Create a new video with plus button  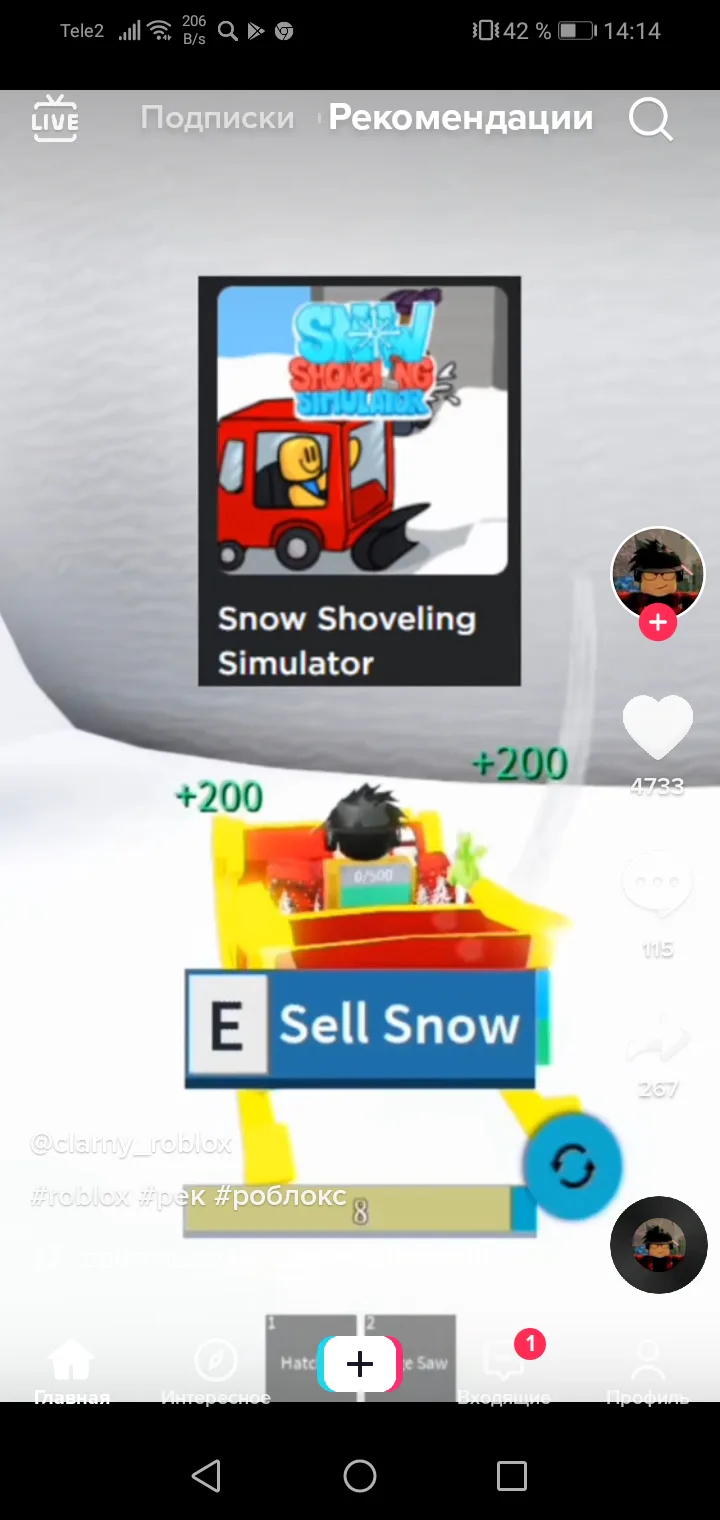click(359, 1364)
